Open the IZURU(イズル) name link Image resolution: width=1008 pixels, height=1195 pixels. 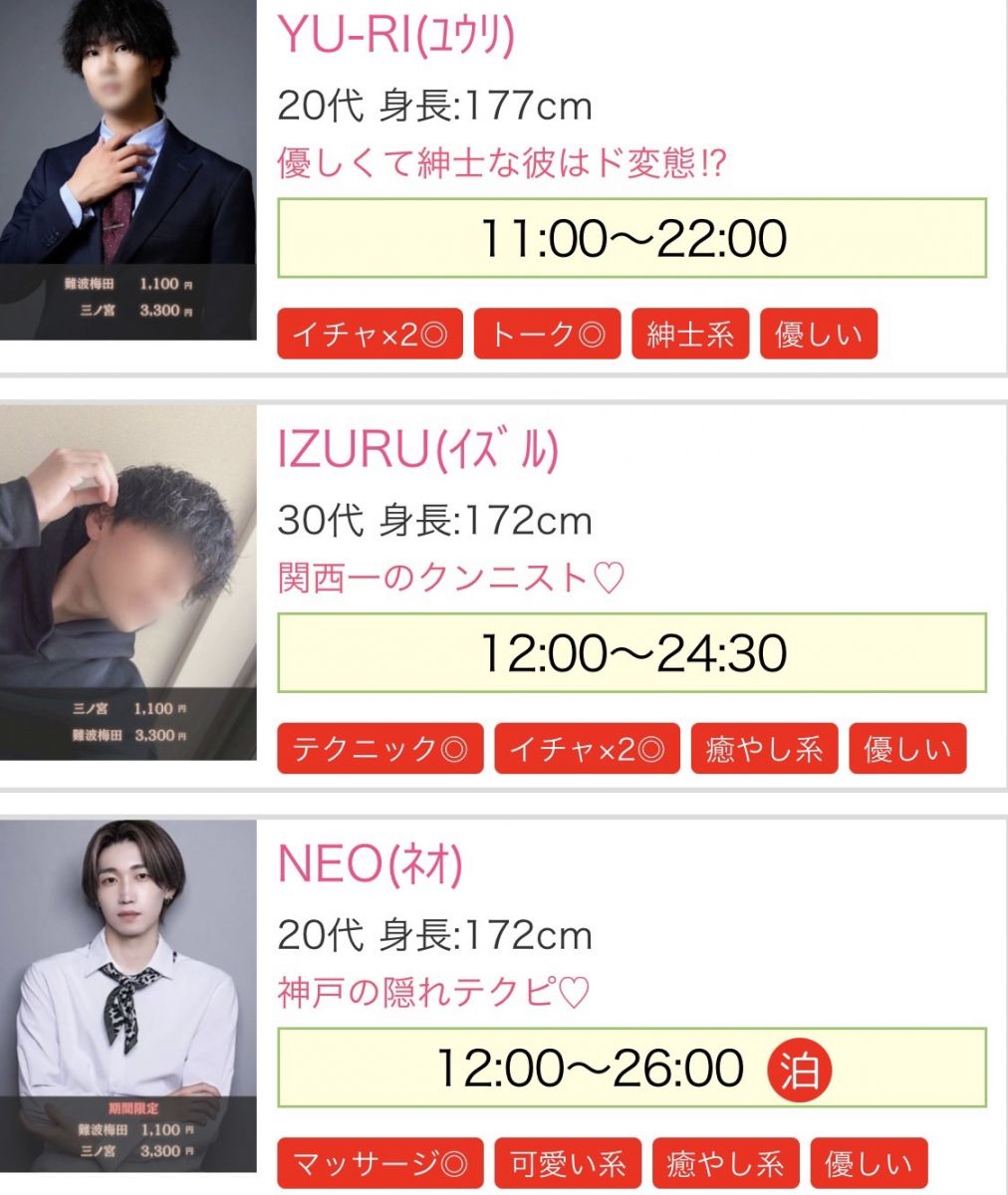(417, 451)
